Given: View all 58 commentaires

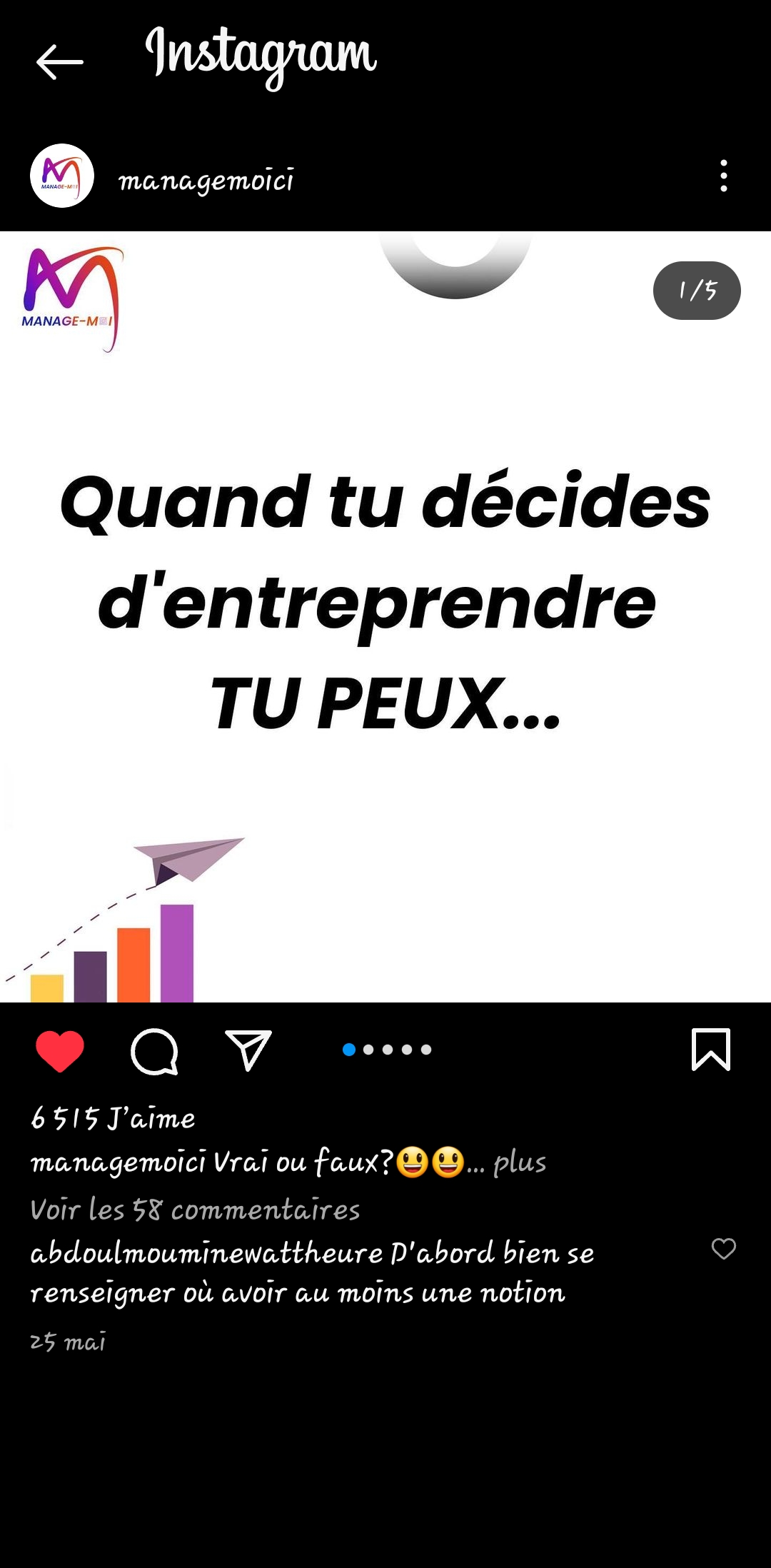Looking at the screenshot, I should coord(195,1210).
